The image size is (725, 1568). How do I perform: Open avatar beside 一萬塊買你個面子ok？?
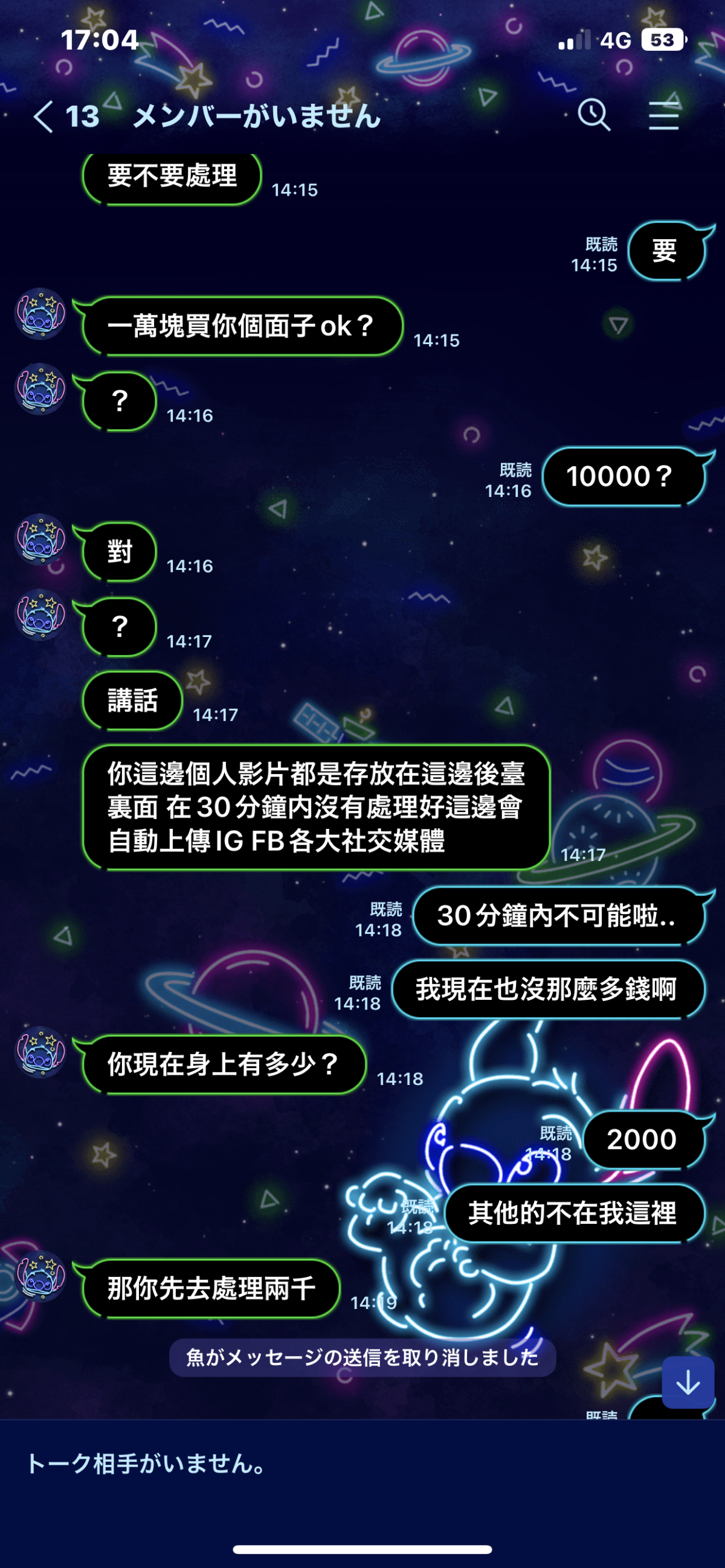click(x=40, y=314)
